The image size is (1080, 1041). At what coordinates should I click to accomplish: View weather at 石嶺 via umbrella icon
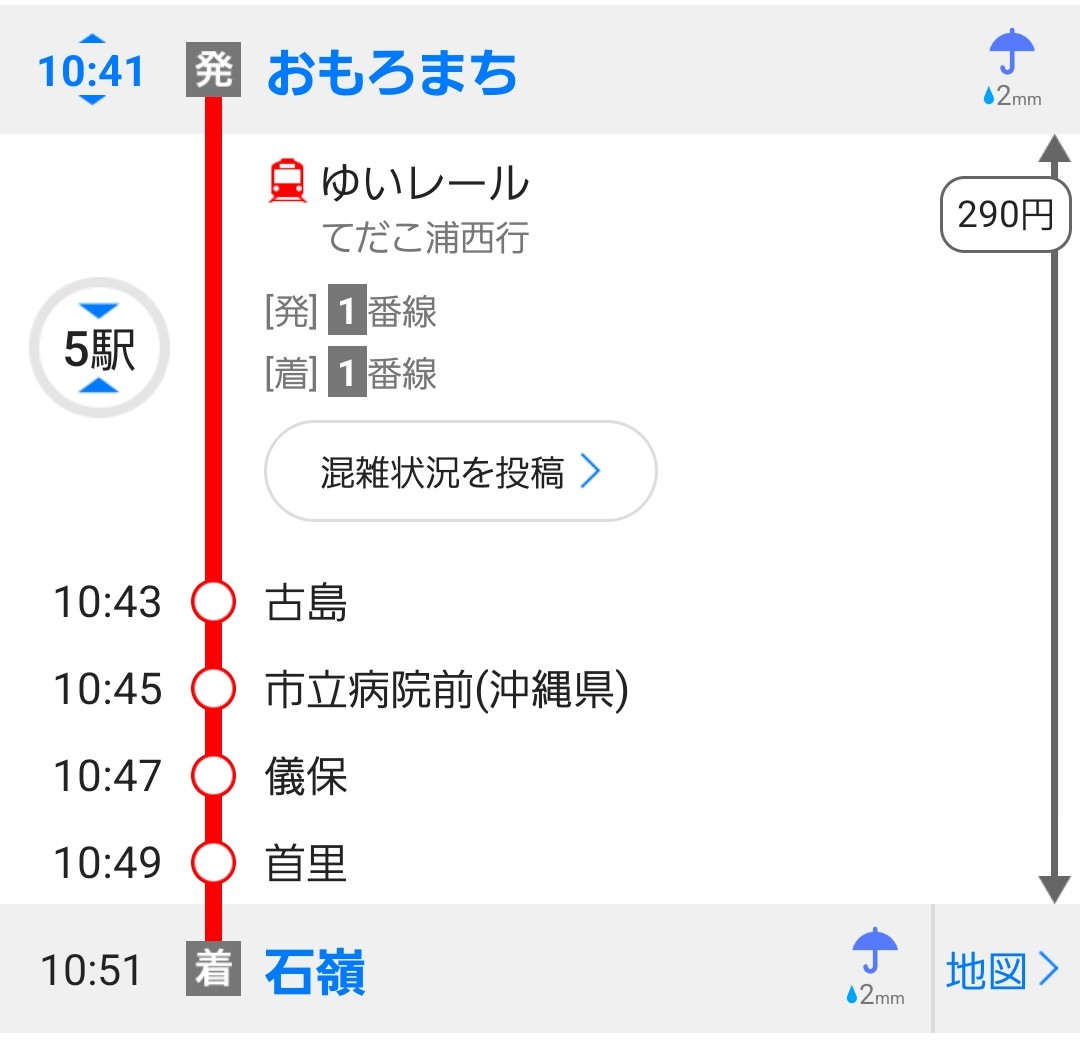pos(874,964)
